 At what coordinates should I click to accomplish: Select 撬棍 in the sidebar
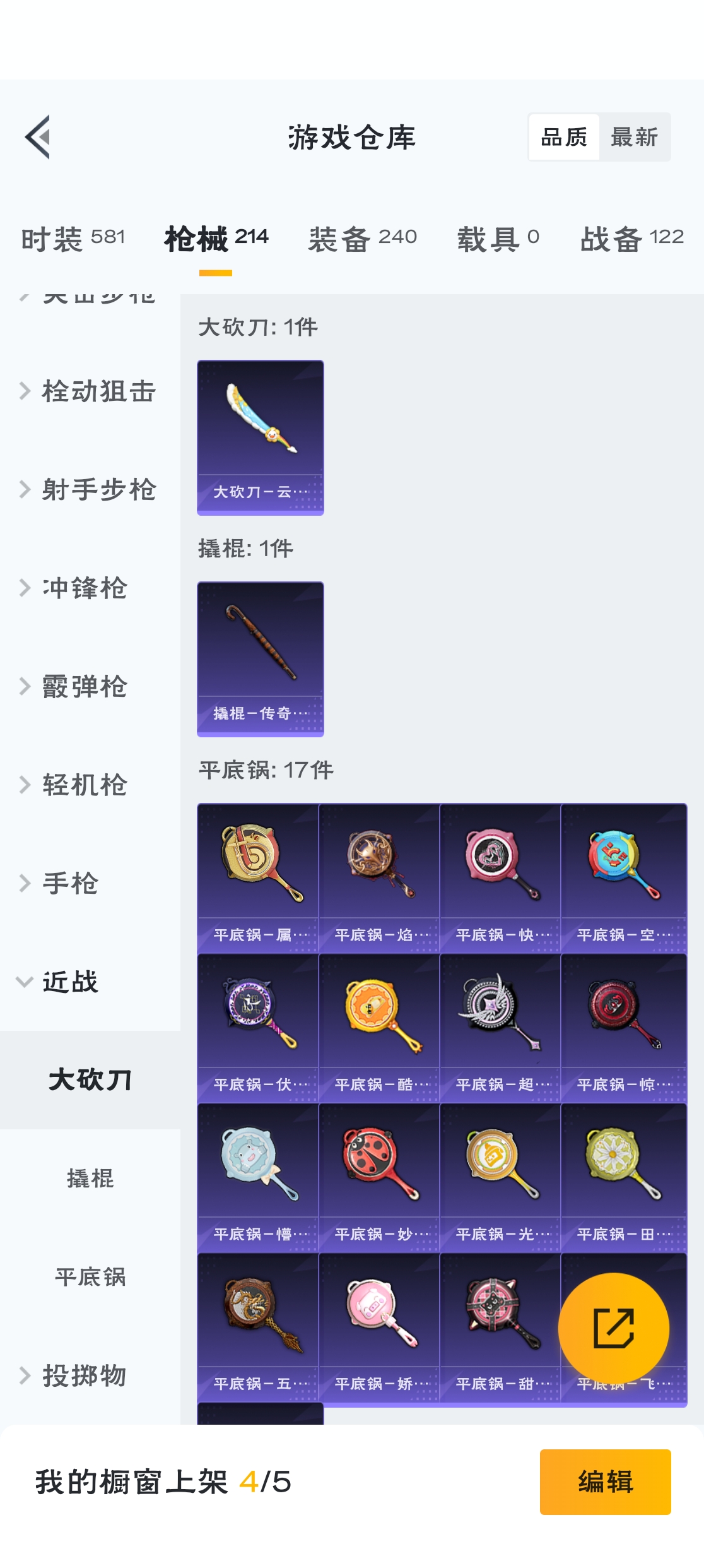tap(90, 1179)
